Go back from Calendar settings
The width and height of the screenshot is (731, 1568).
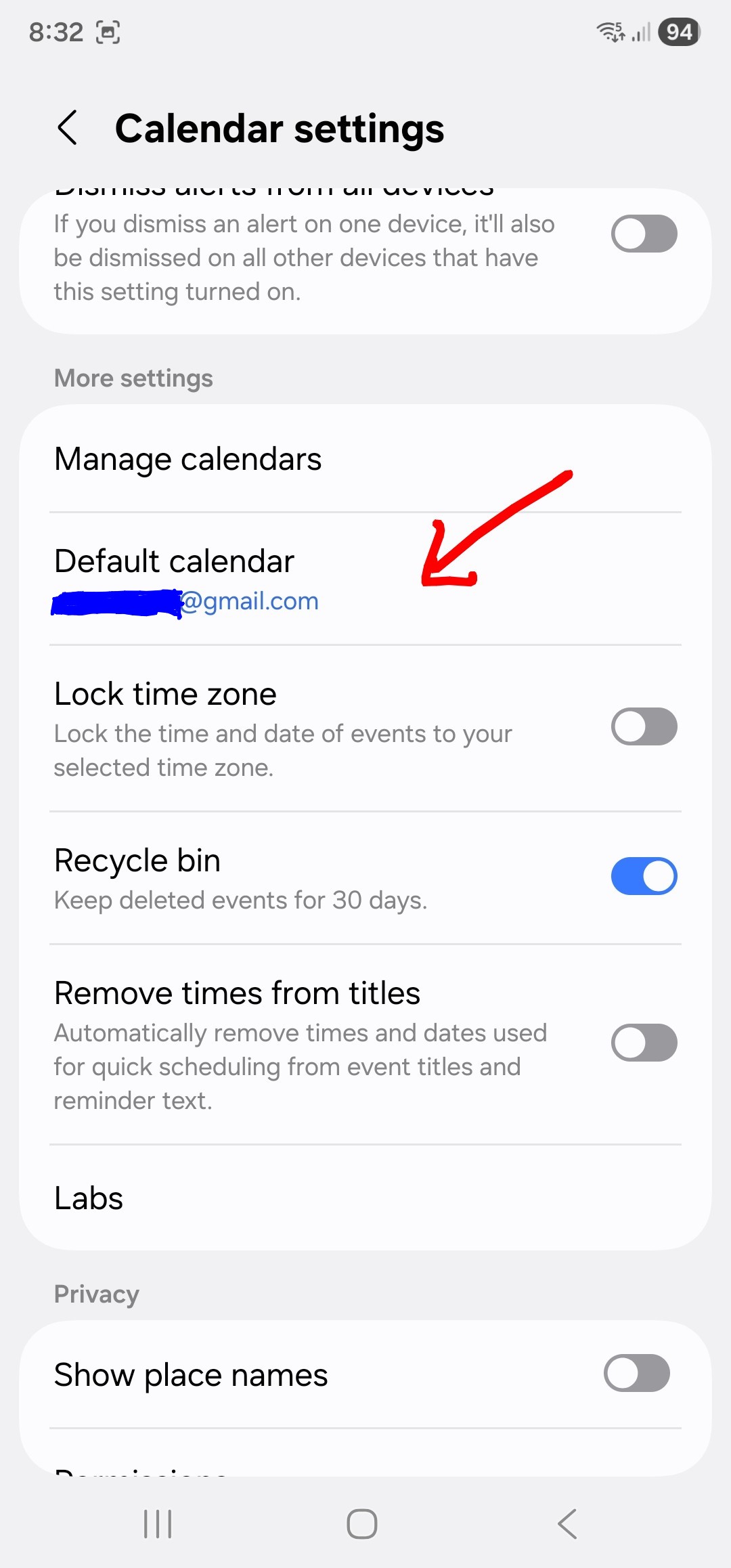(68, 128)
